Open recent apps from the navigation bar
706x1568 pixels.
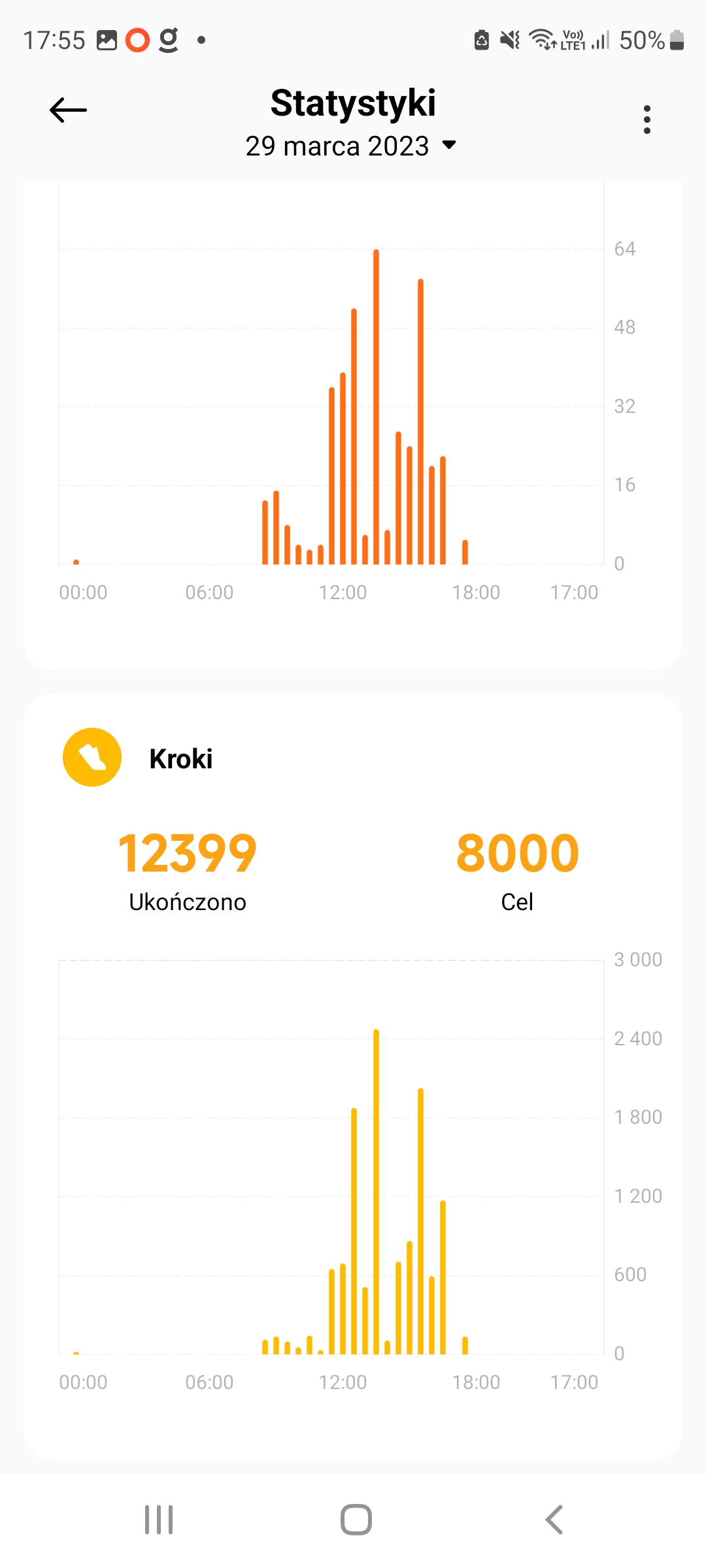coord(159,1519)
